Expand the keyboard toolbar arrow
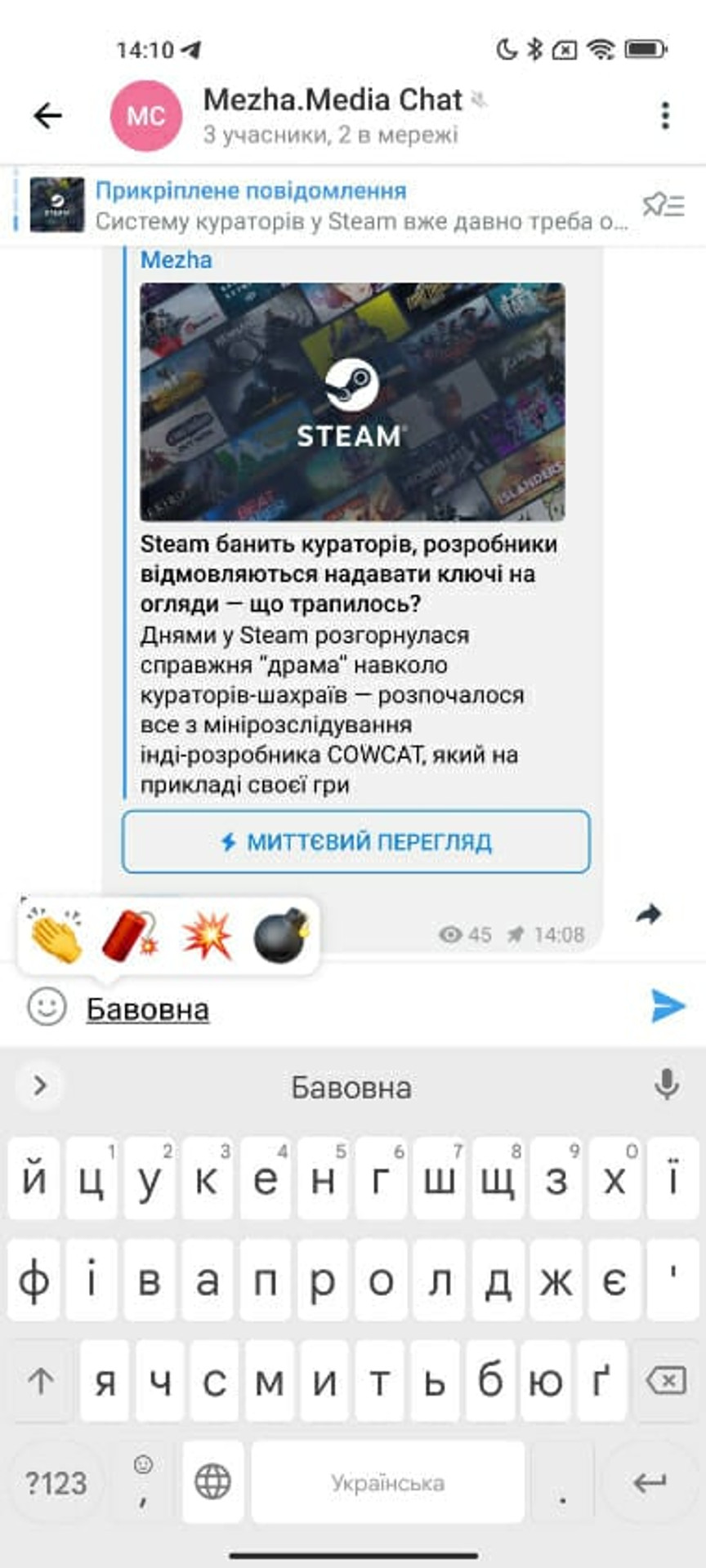 coord(39,1085)
